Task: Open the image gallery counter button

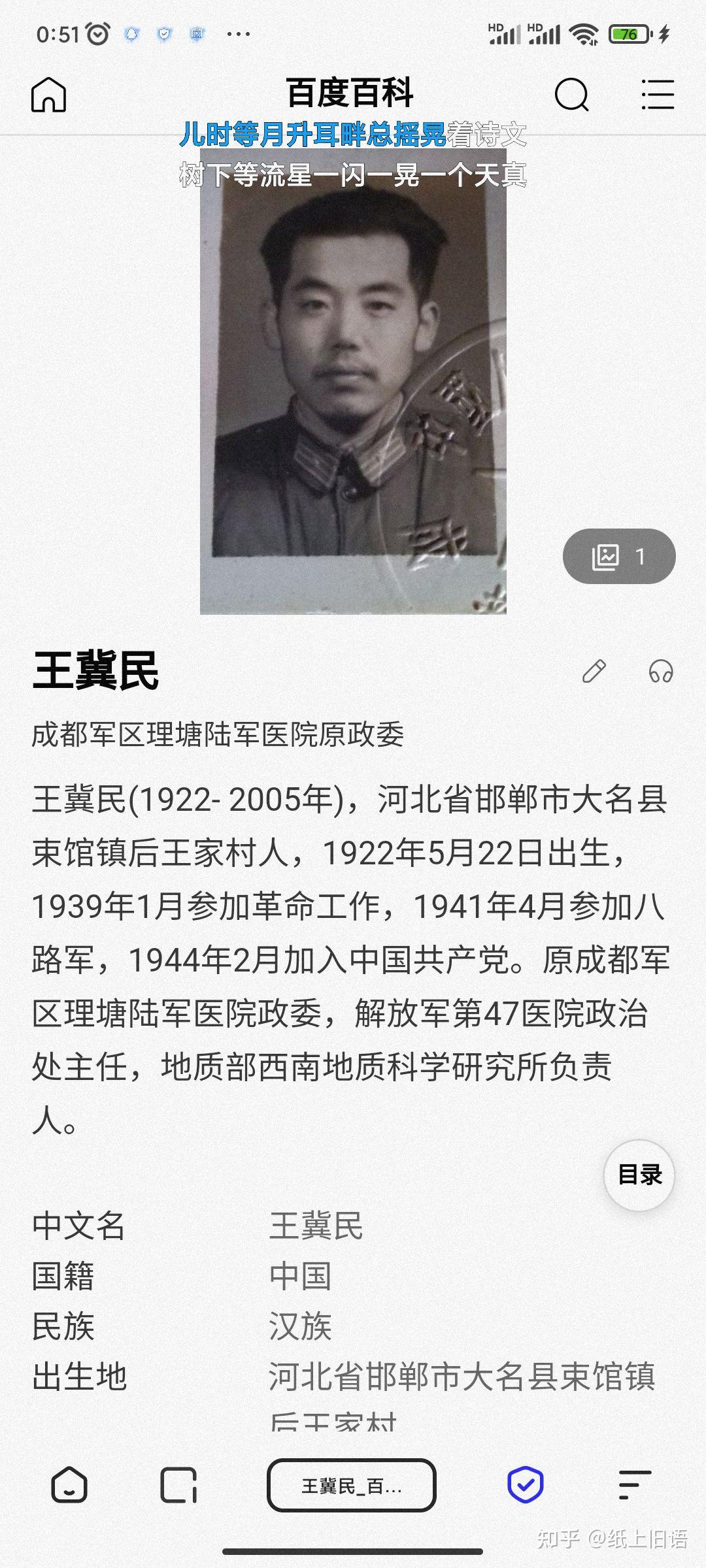Action: click(618, 556)
